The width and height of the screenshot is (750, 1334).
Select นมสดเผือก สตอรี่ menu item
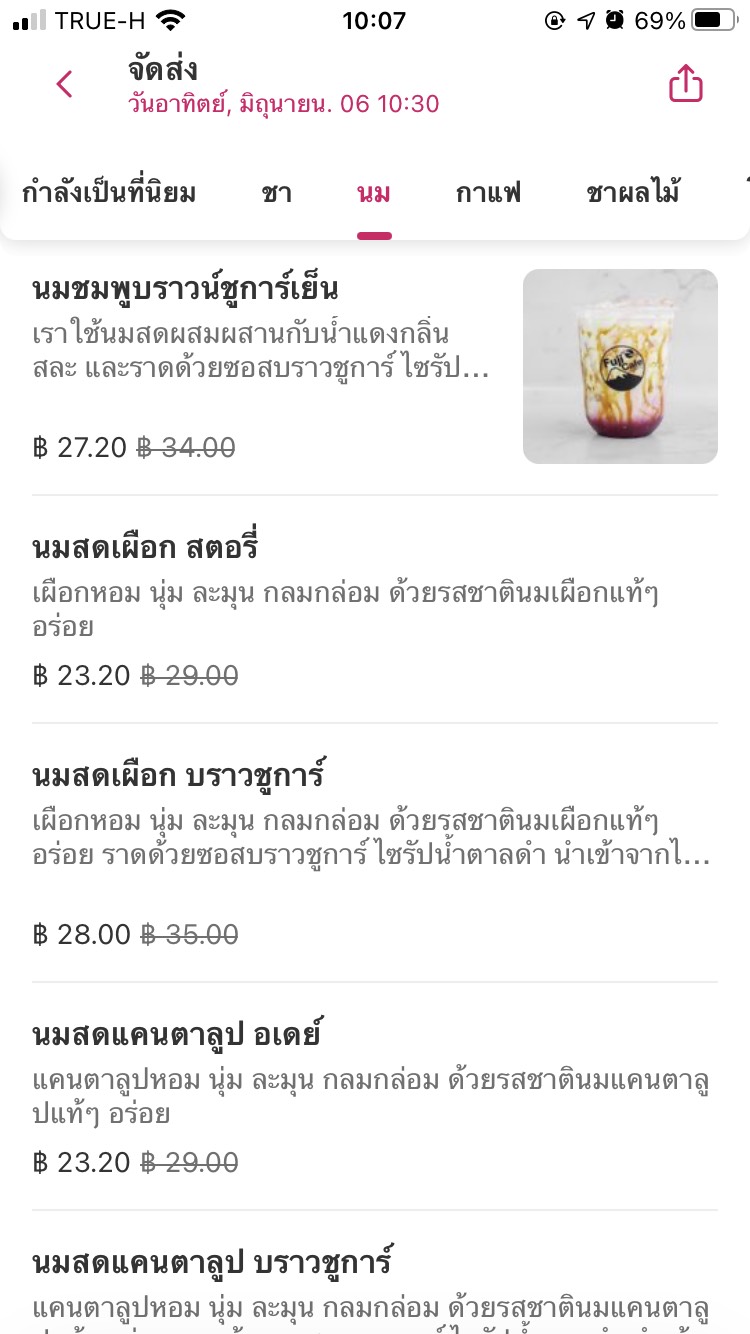(375, 608)
